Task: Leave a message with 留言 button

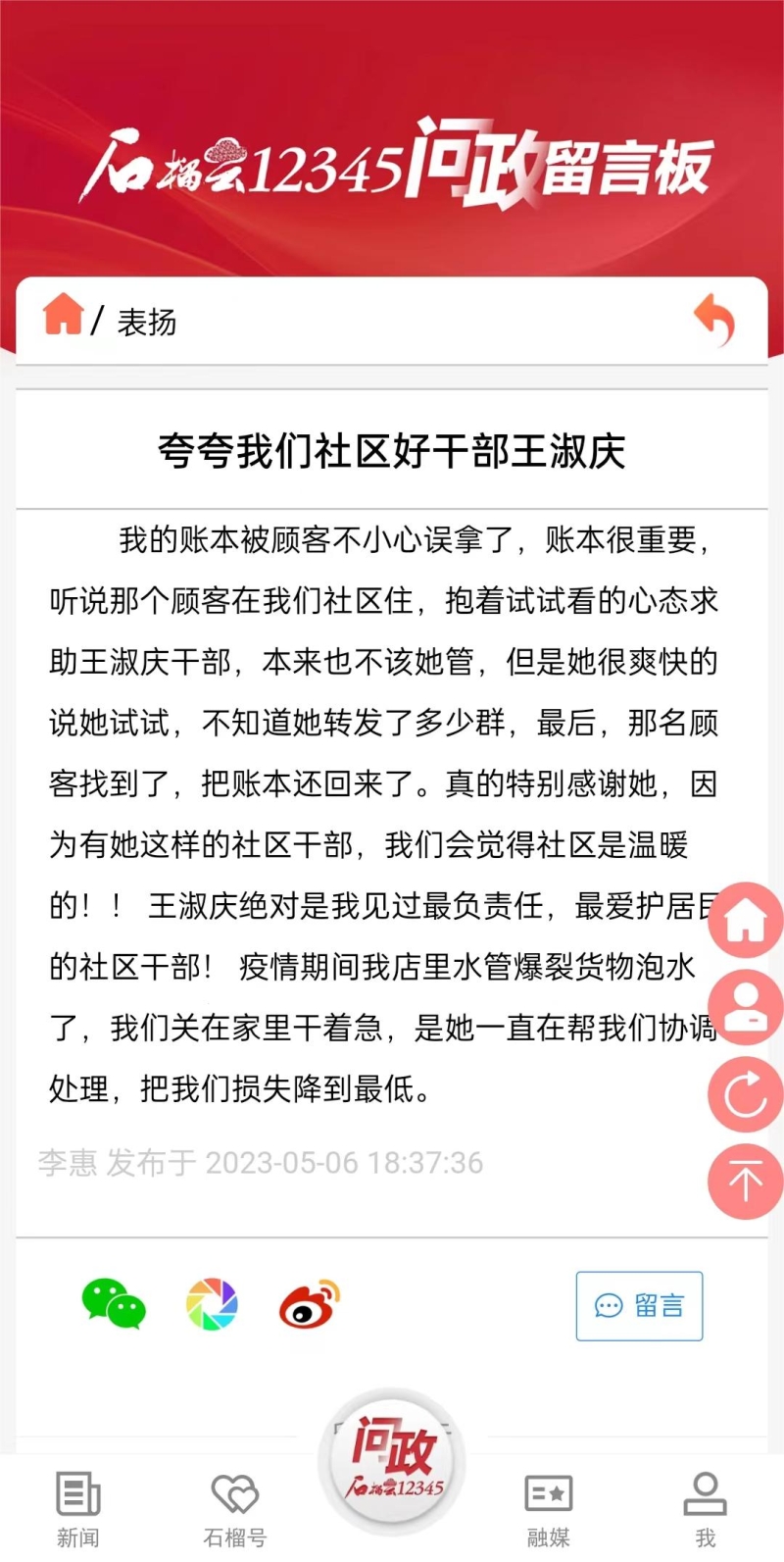Action: point(639,1305)
